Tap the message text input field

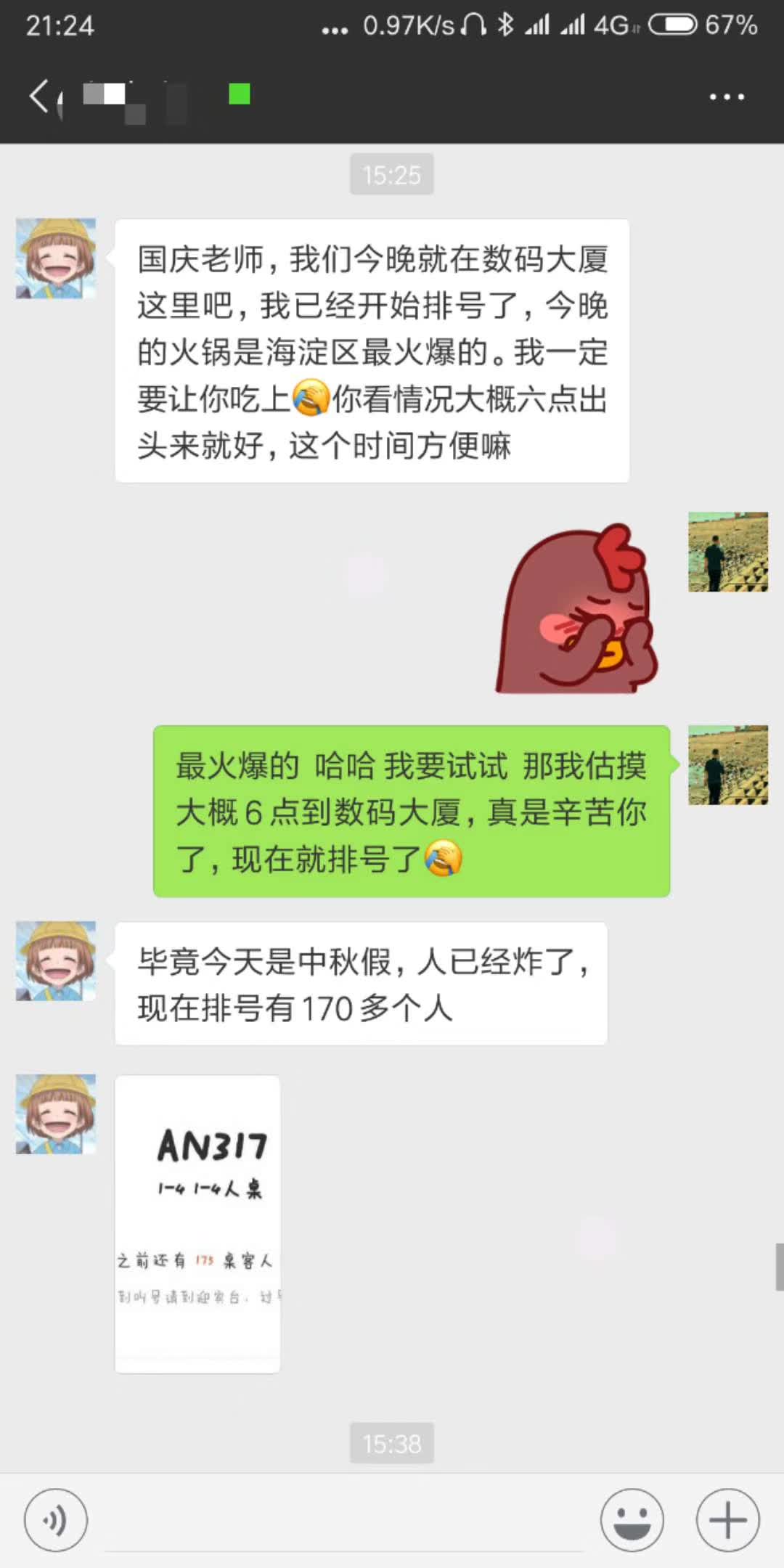click(345, 1521)
